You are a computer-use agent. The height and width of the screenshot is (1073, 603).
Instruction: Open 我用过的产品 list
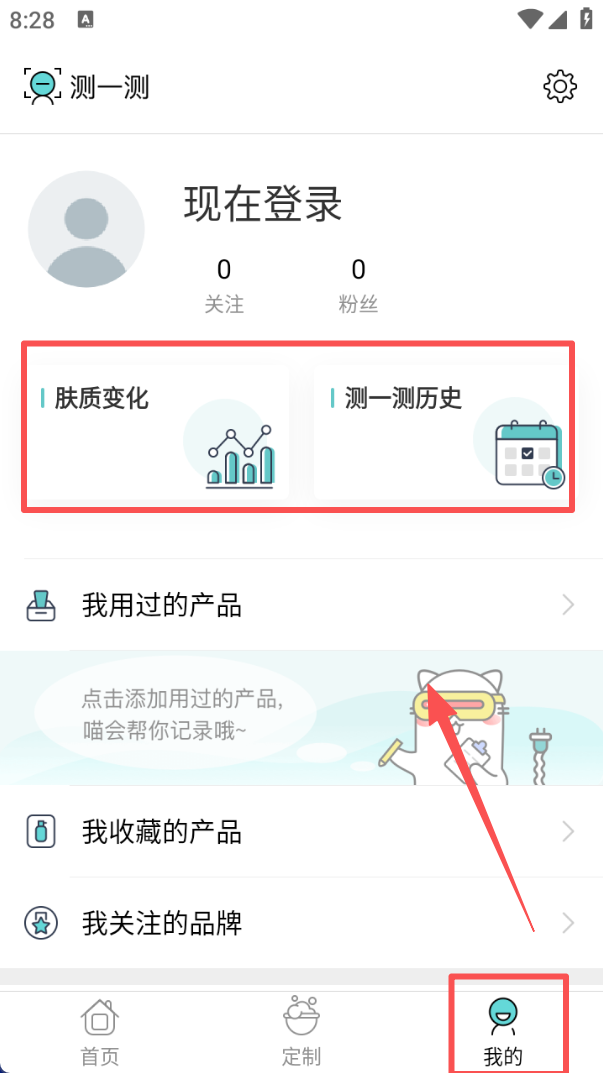tap(300, 605)
